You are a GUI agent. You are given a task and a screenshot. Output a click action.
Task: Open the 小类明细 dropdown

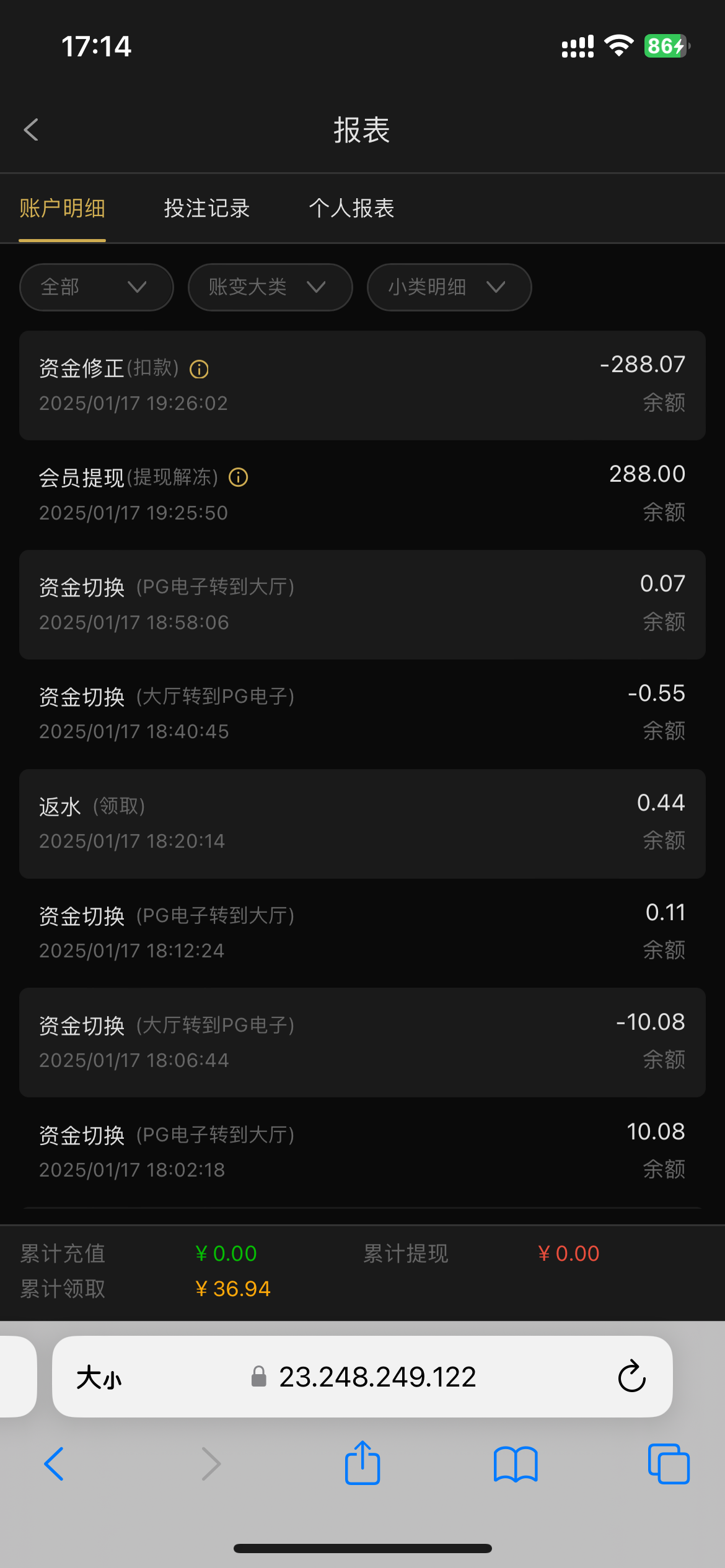449,287
